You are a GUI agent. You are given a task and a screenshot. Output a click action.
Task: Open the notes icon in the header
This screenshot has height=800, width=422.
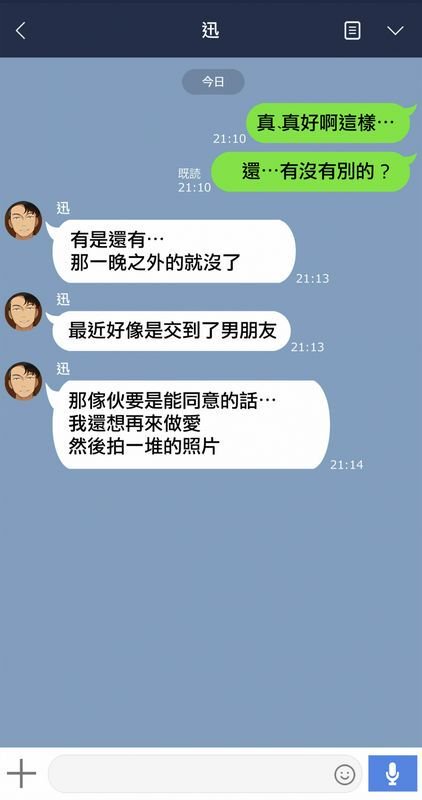[352, 31]
